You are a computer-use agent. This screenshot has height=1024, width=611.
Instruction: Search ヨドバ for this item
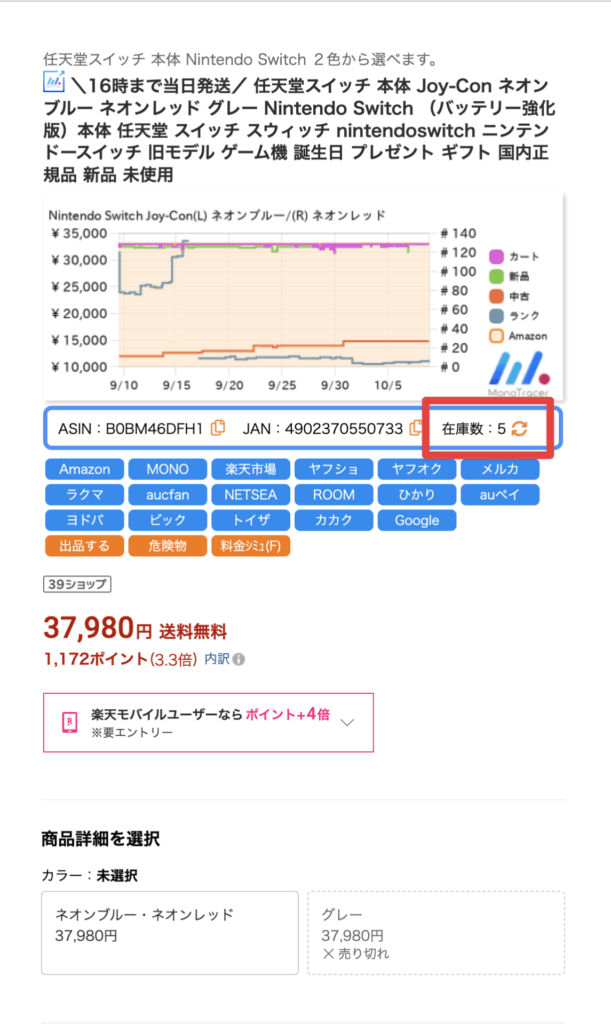pos(85,520)
